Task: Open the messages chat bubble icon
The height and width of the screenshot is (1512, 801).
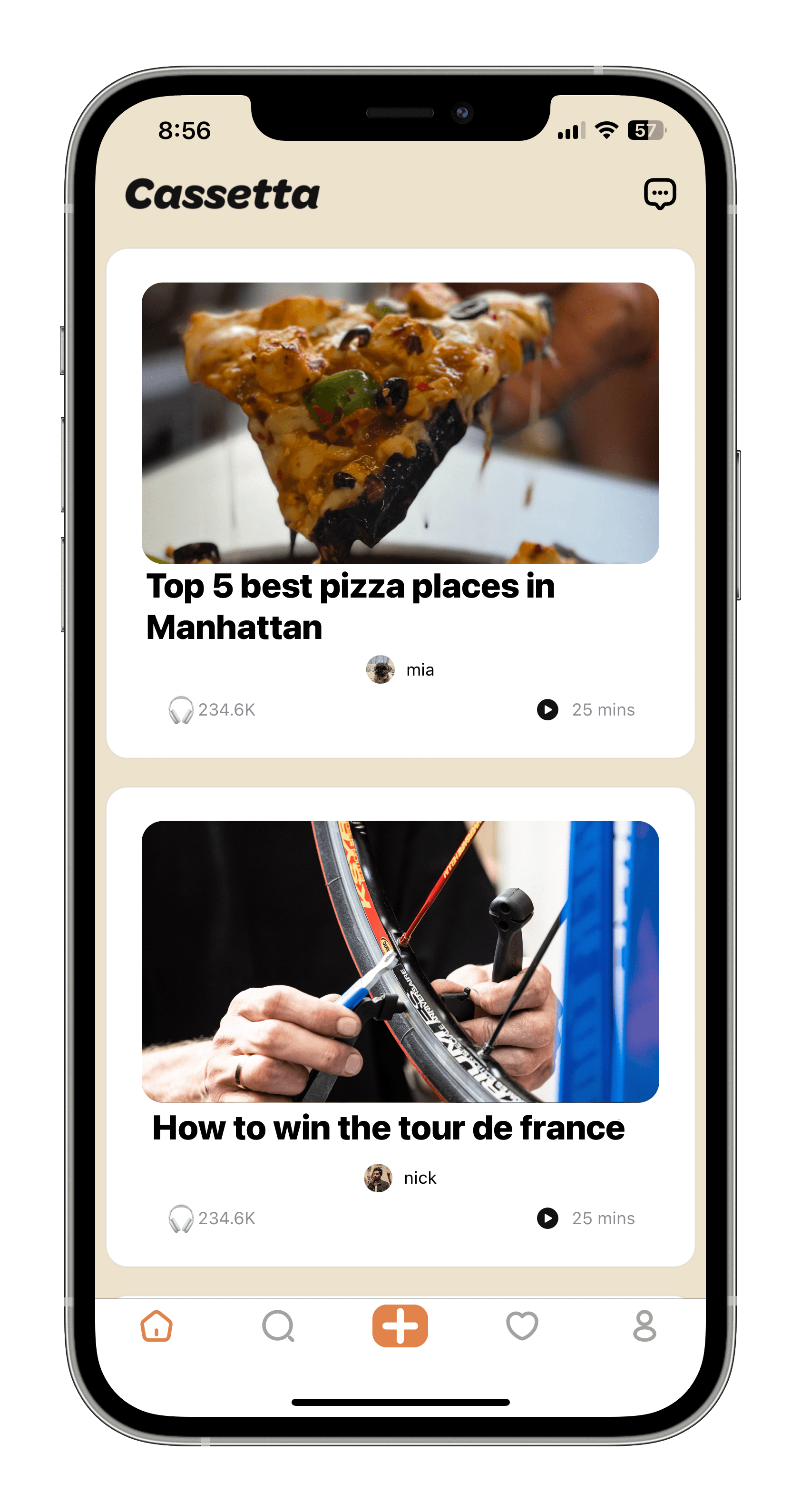Action: pos(660,194)
